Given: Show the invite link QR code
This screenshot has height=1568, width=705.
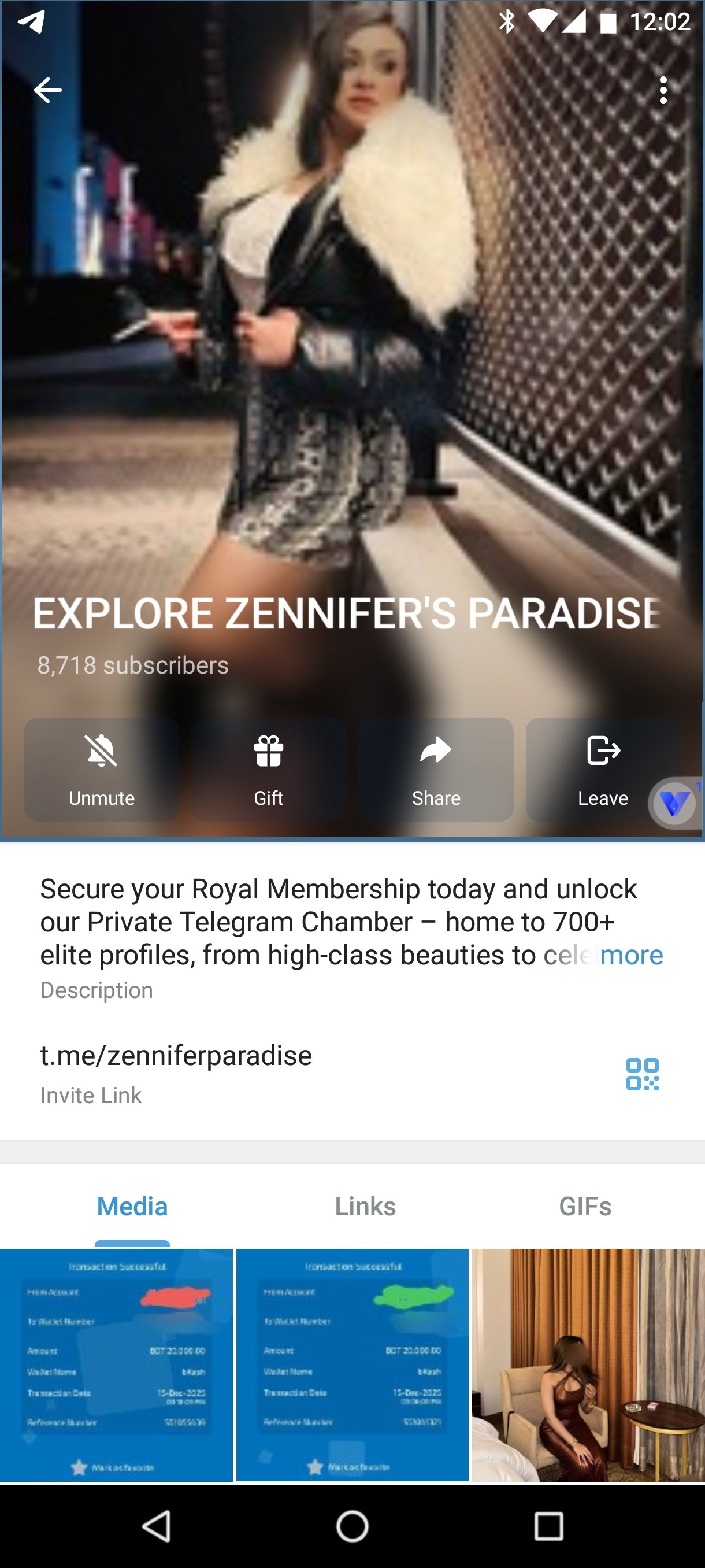Looking at the screenshot, I should [x=643, y=1074].
